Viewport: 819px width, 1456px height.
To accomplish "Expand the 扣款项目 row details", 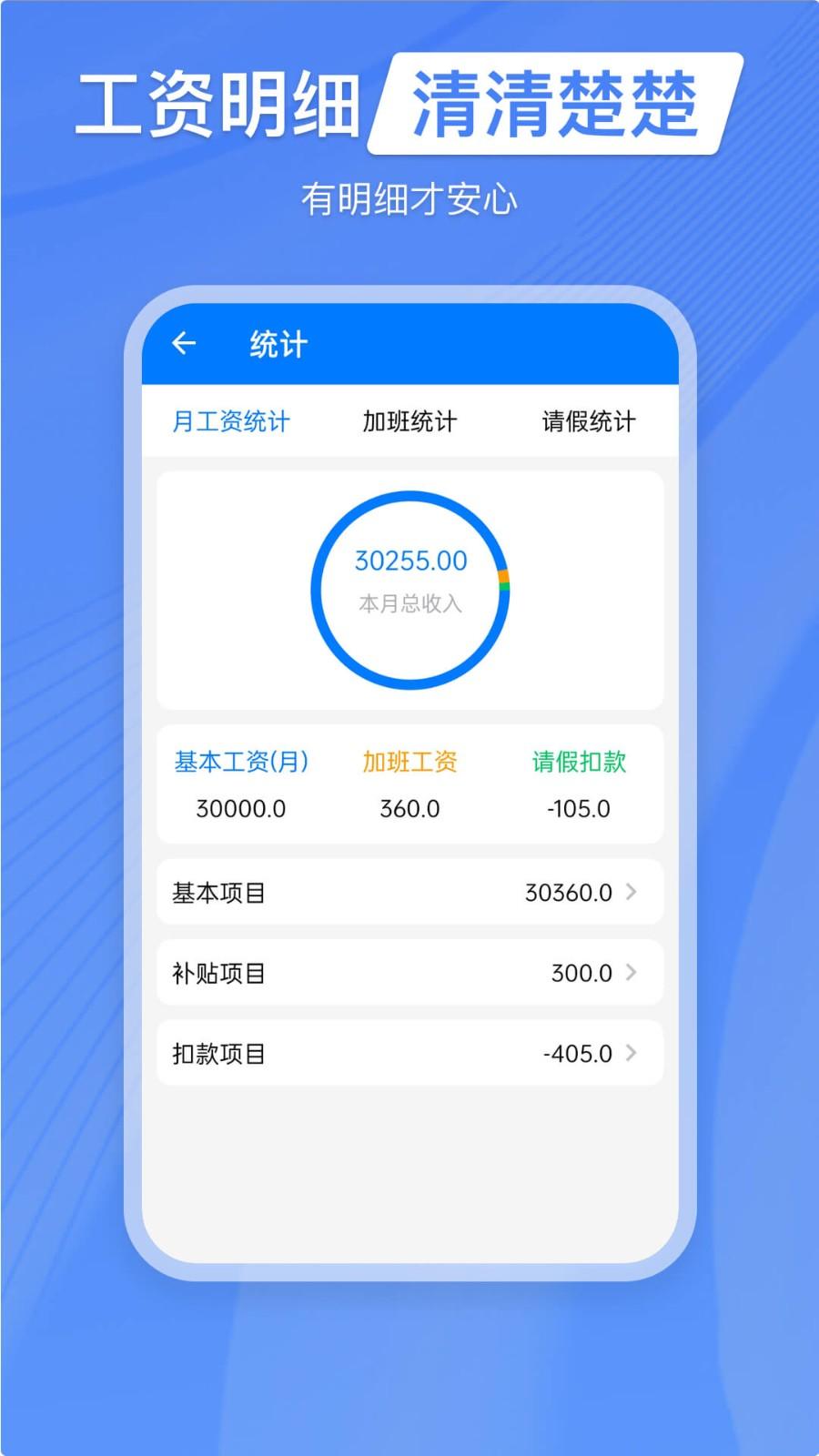I will click(409, 1054).
